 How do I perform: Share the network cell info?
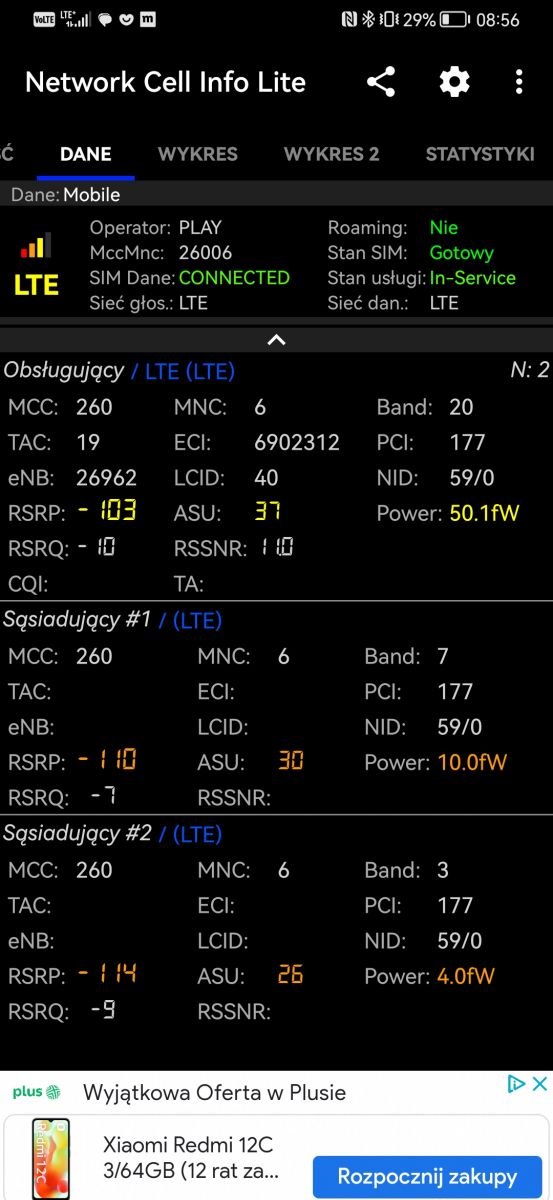coord(381,82)
